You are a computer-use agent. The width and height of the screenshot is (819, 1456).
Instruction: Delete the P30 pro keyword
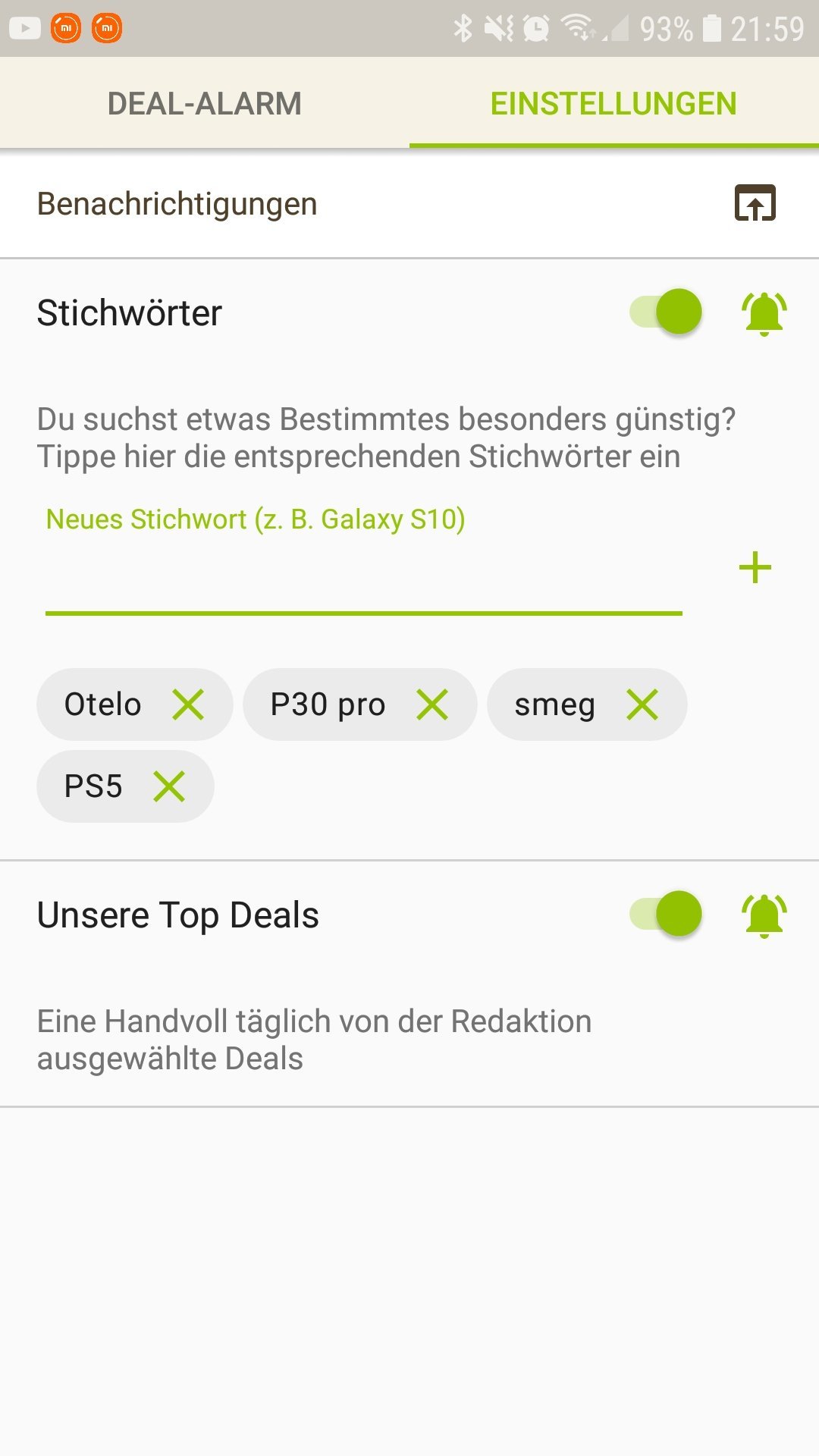(x=432, y=704)
